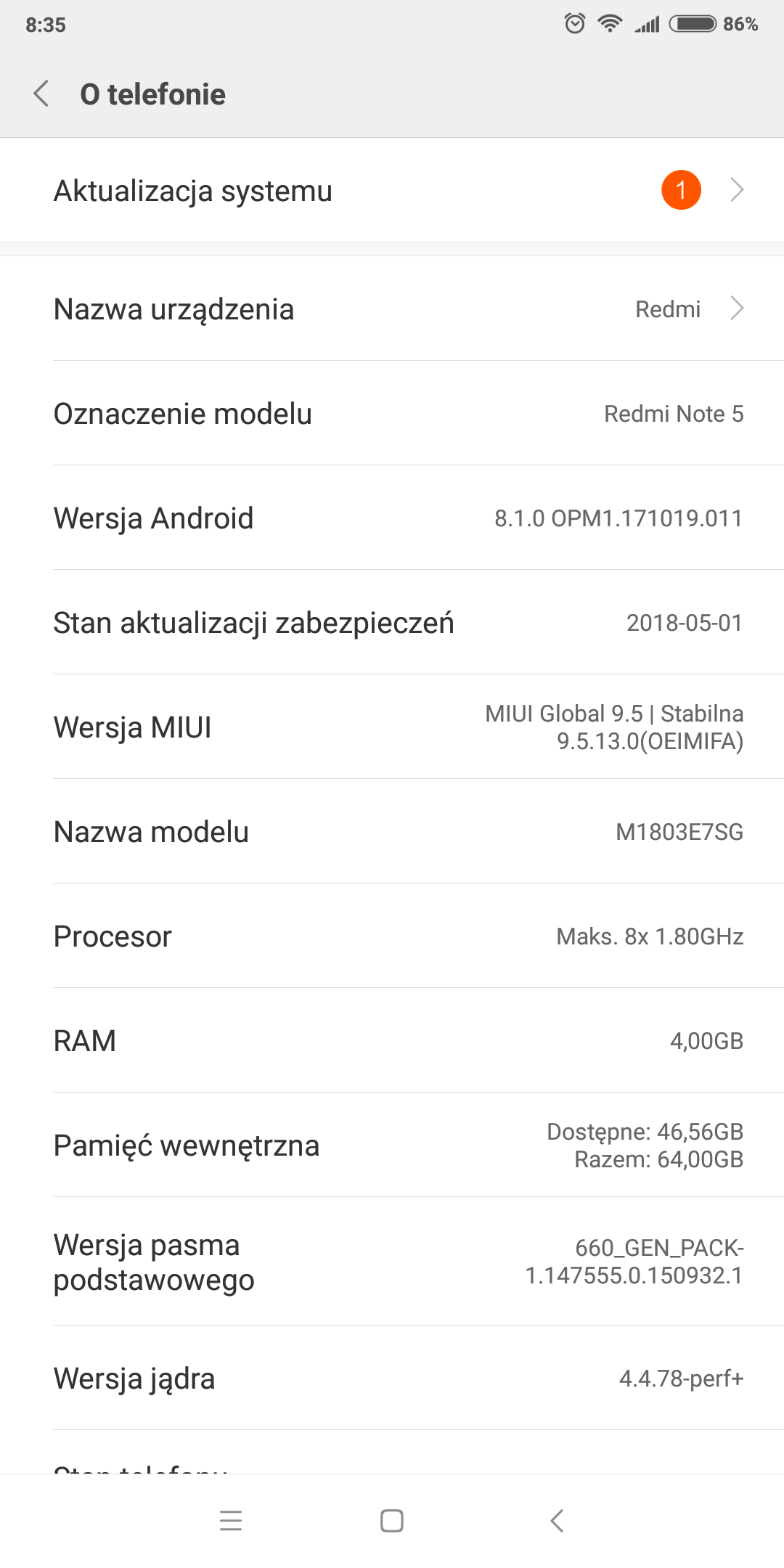Tap the Wersja Android row
The height and width of the screenshot is (1568, 784).
point(392,518)
